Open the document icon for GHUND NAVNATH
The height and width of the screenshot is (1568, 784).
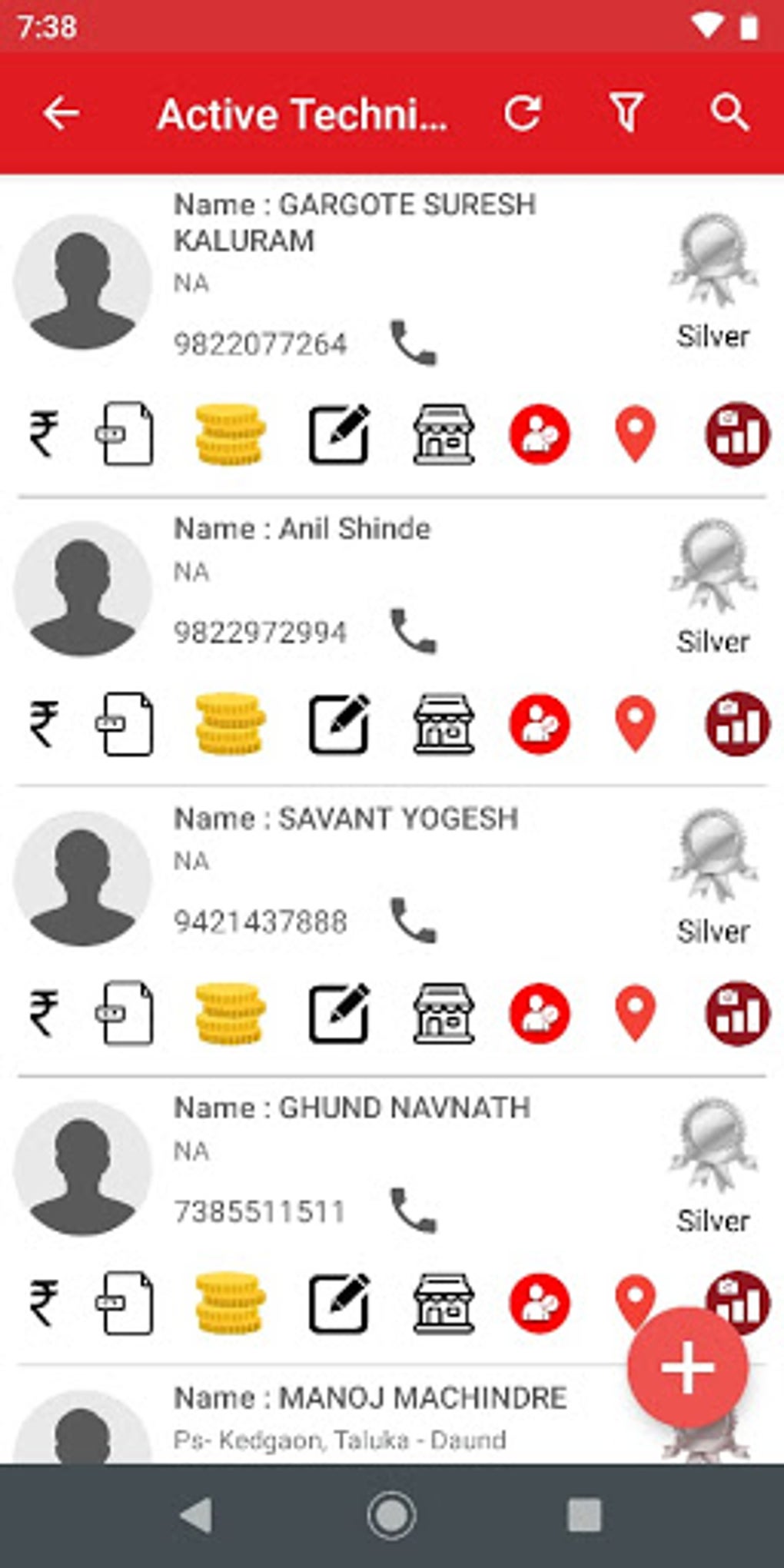coord(125,1303)
